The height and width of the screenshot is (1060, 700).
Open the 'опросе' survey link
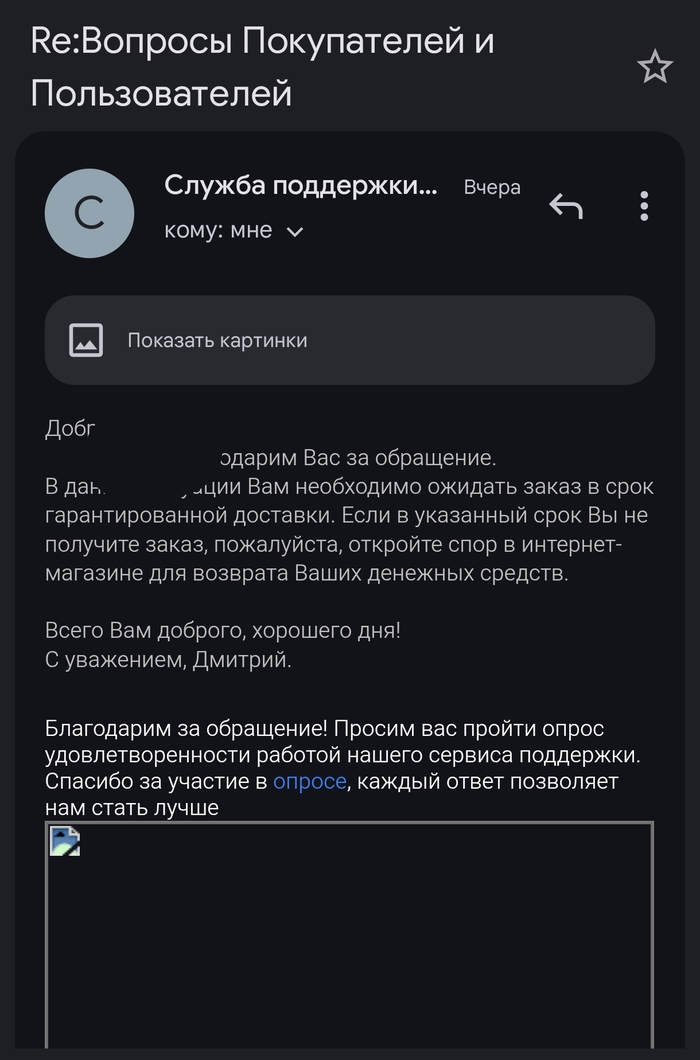point(309,782)
